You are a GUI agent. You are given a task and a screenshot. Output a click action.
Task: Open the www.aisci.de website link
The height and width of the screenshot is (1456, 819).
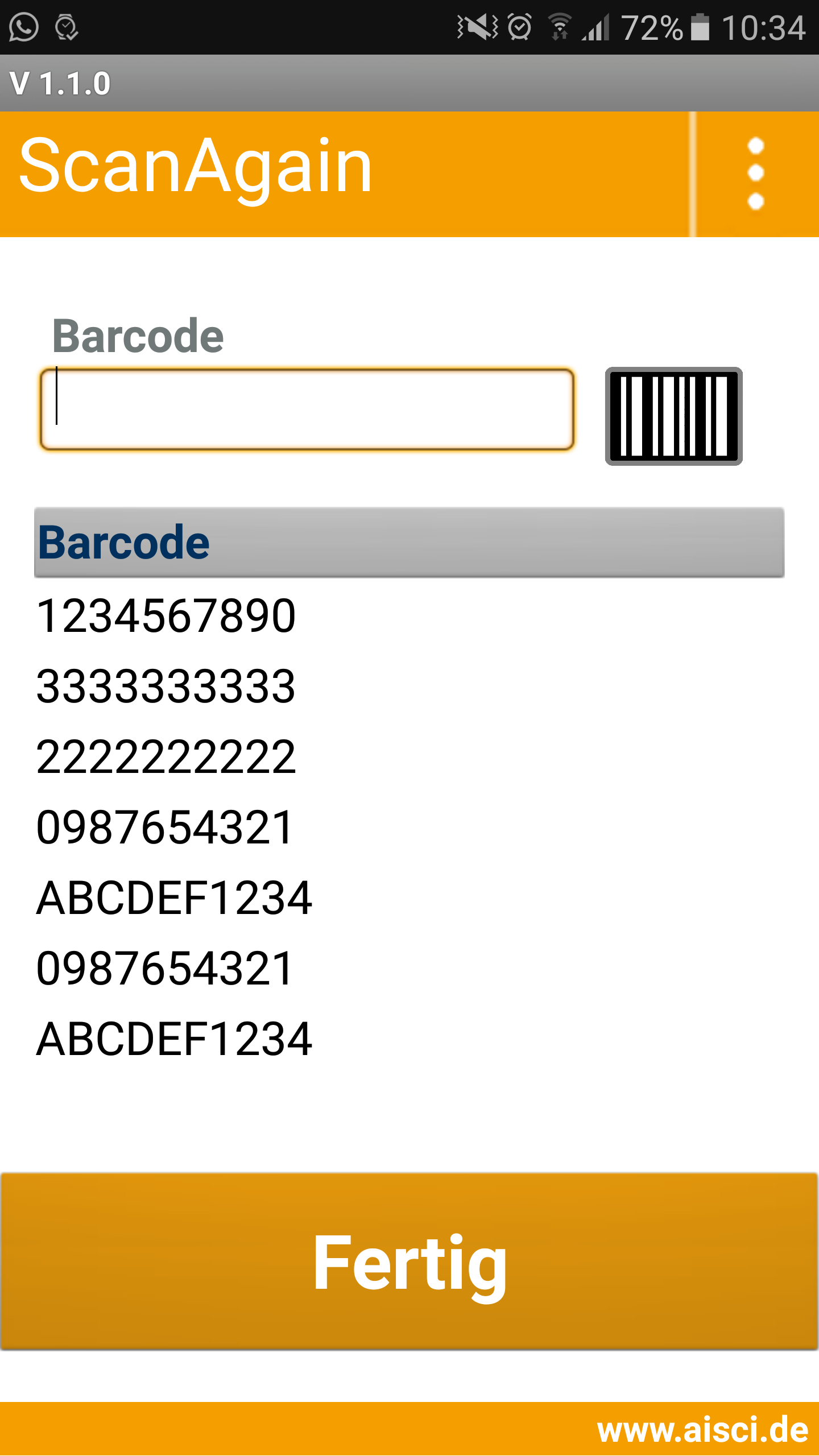point(702,1430)
